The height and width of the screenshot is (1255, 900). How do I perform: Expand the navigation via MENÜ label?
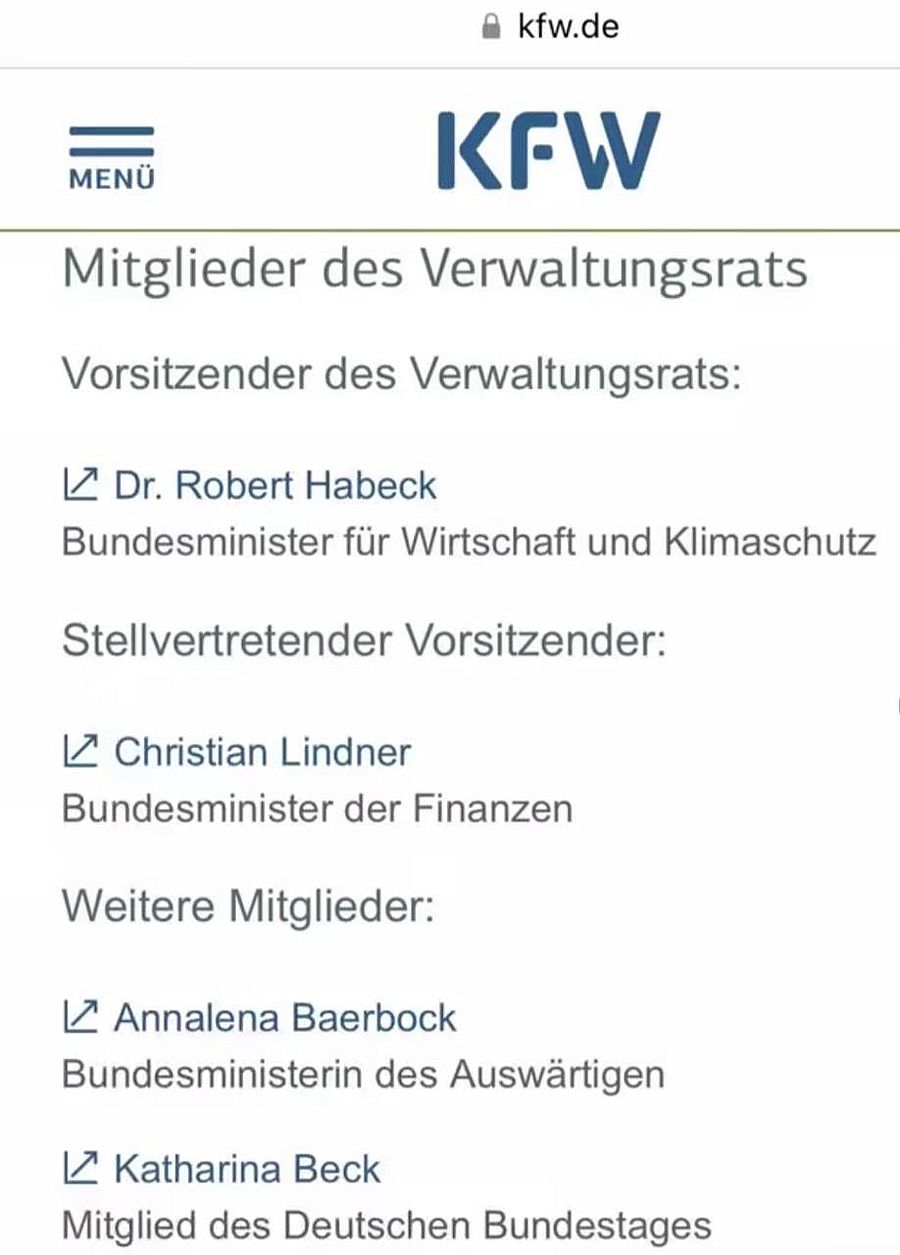pyautogui.click(x=112, y=176)
